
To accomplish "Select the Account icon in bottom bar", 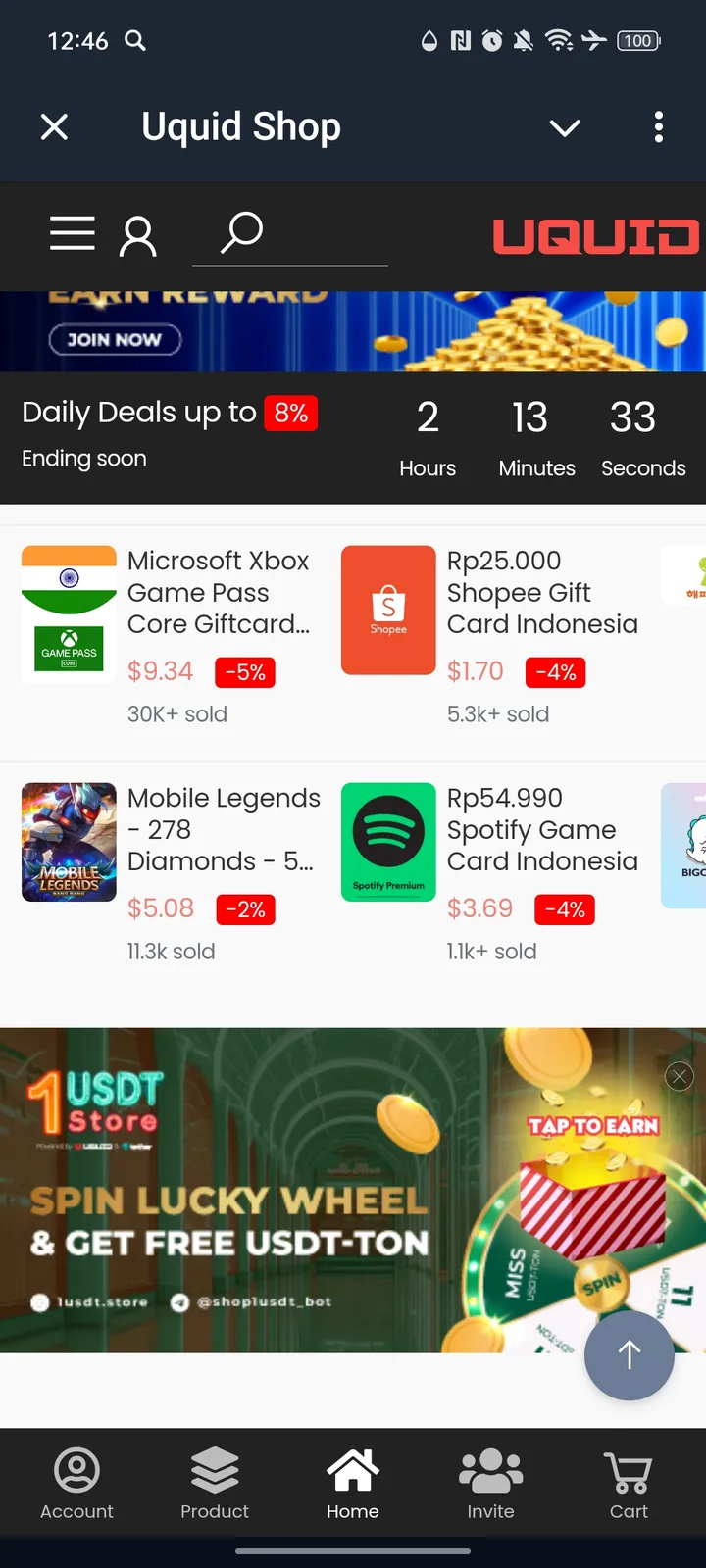I will (76, 1480).
